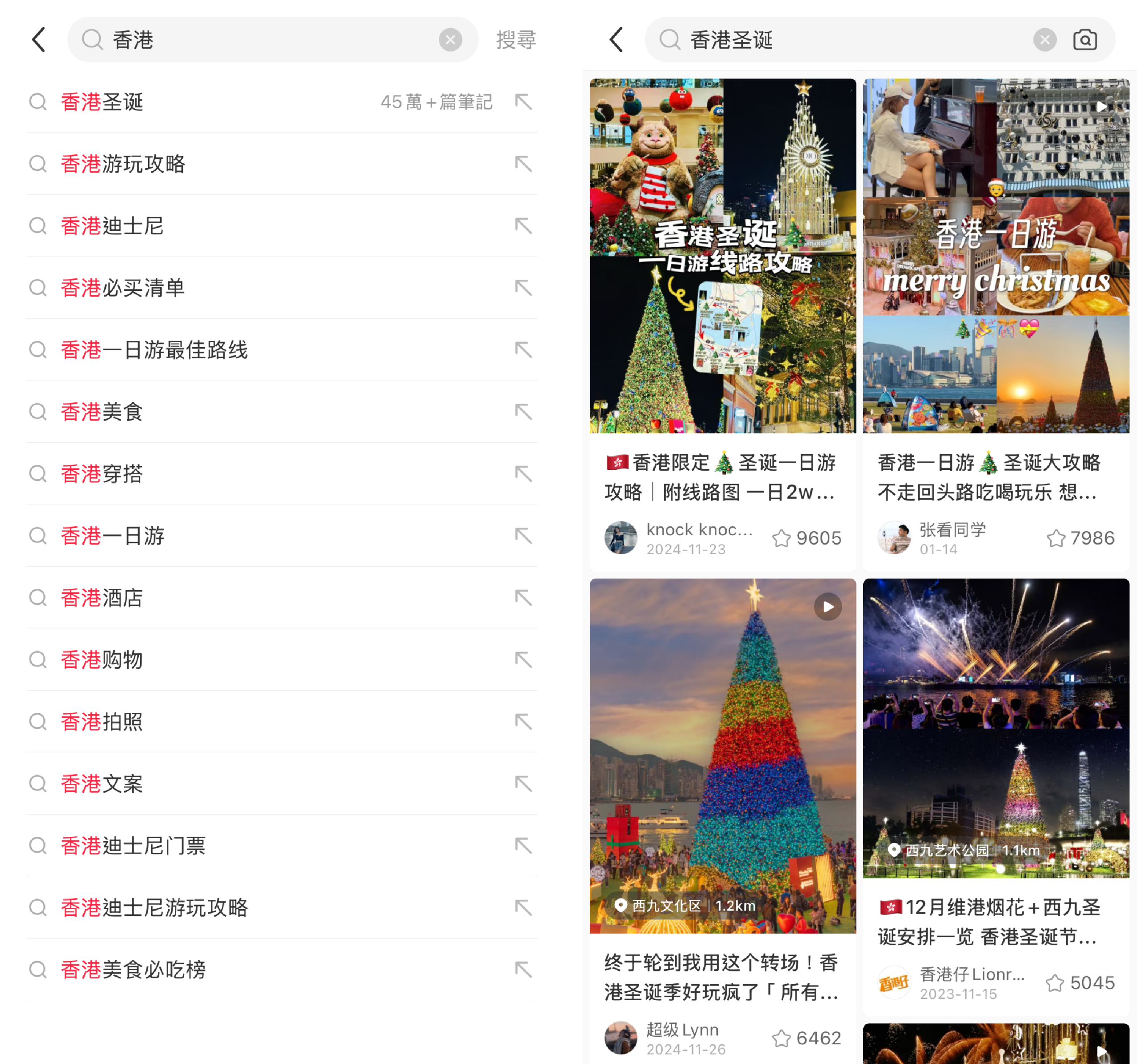Go back from the 香港圣诞 results
Viewport: 1142px width, 1064px height.
(617, 40)
